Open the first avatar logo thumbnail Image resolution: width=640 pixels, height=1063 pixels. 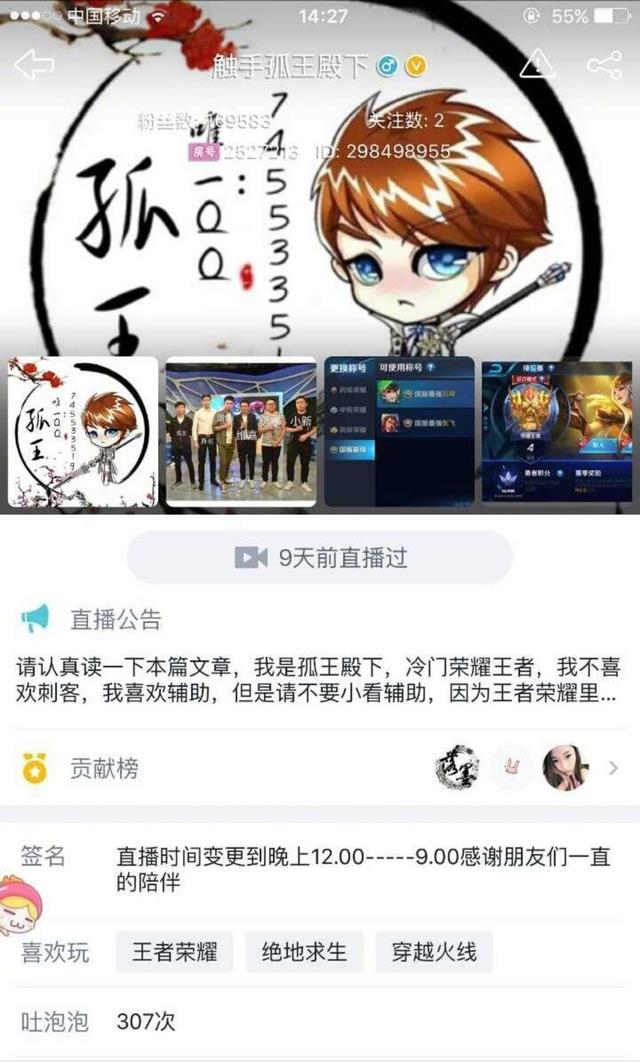point(83,432)
